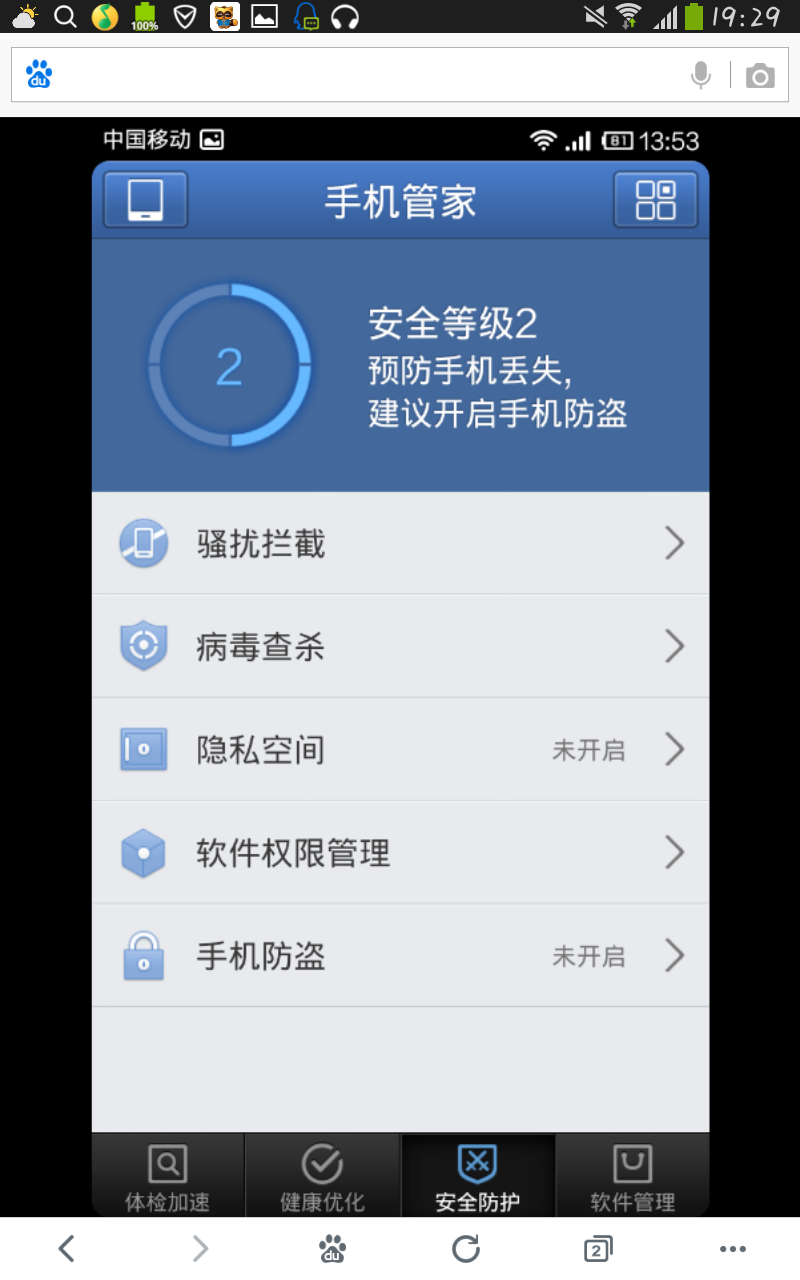Switch to the 软件管理 tab
Screen dimensions: 800x1280
(632, 1175)
